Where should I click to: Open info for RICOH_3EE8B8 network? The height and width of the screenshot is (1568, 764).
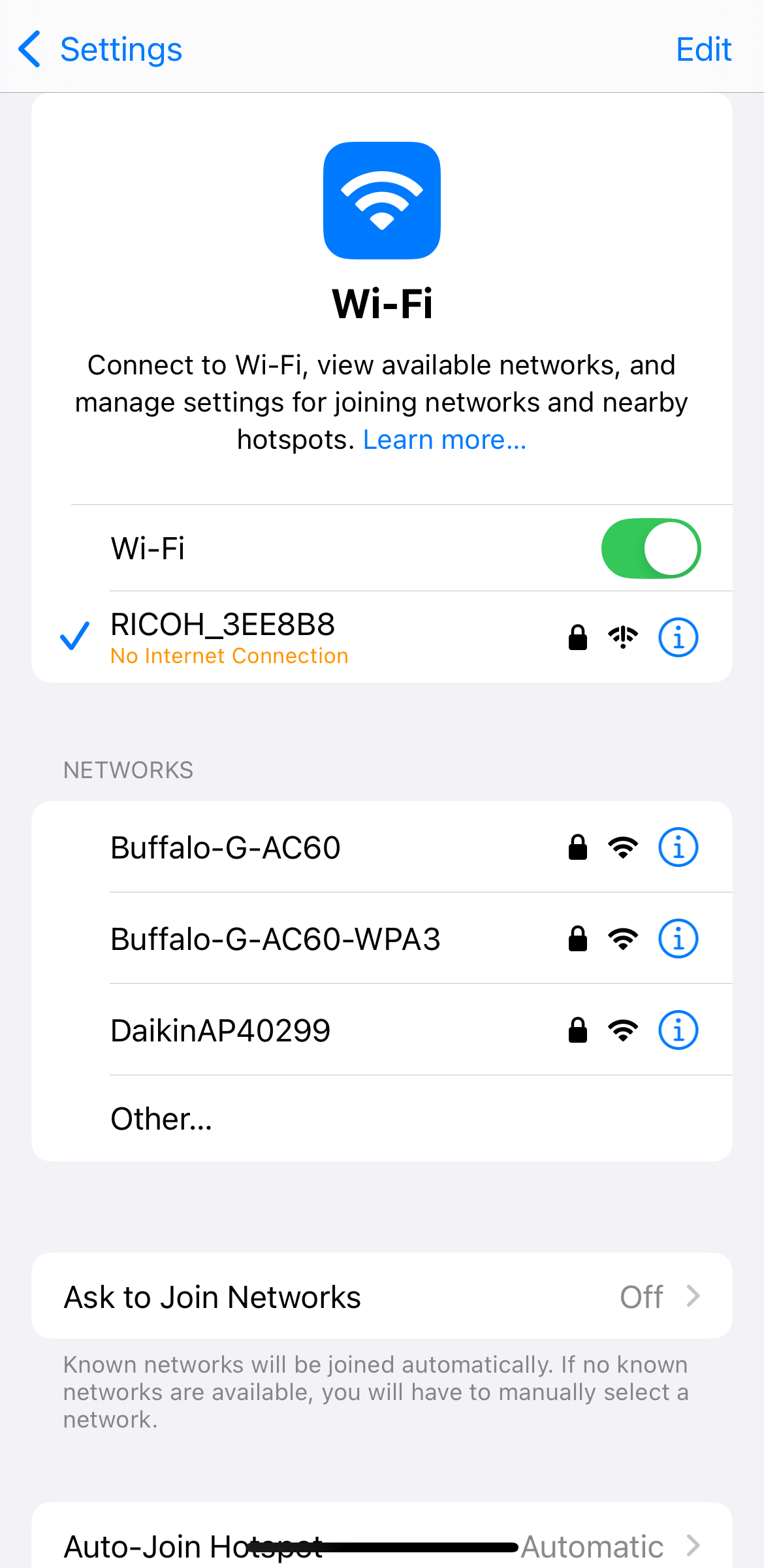coord(678,637)
